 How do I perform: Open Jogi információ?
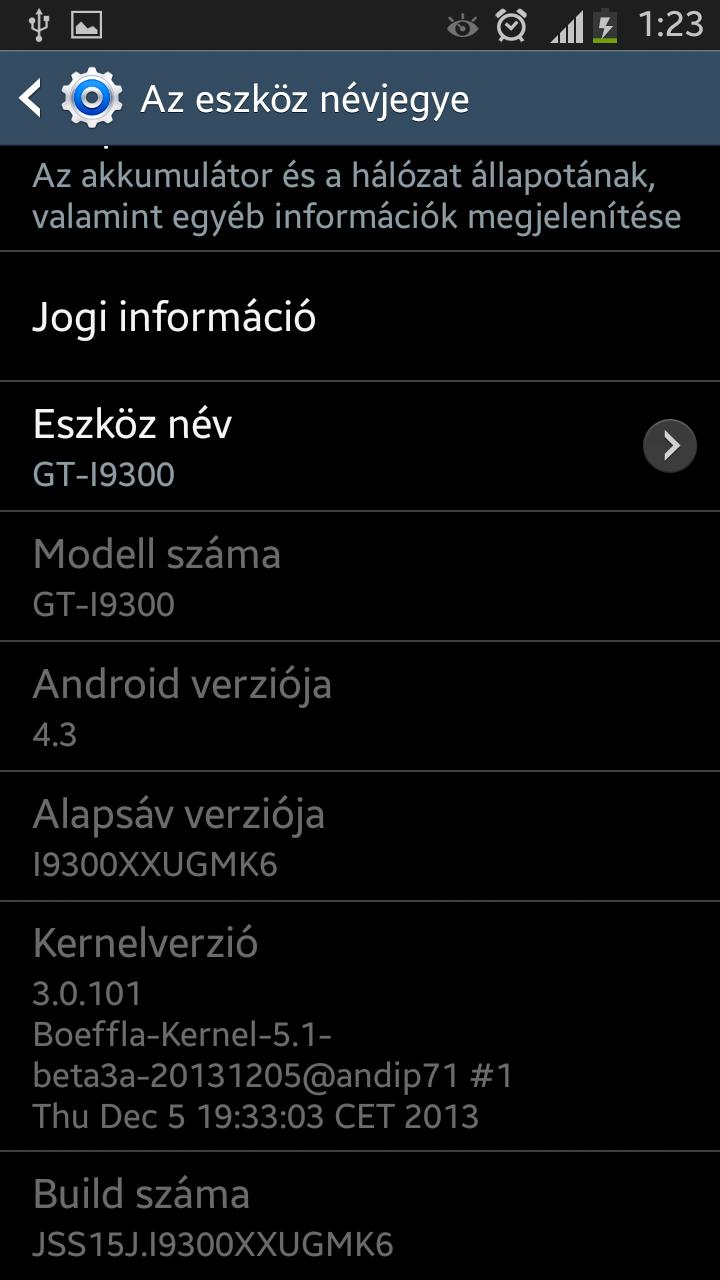tap(360, 316)
